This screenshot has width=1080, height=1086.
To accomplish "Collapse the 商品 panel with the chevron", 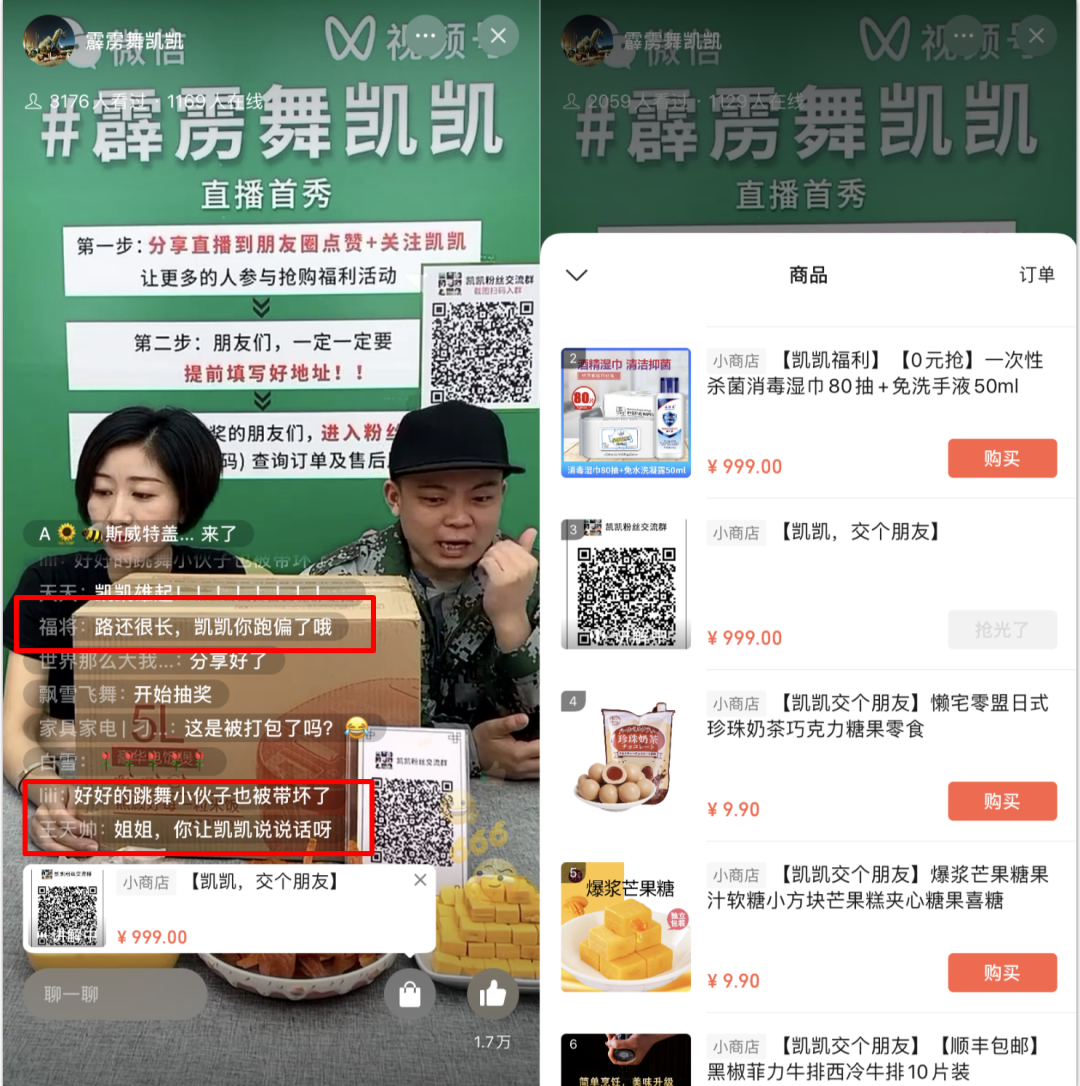I will [577, 275].
